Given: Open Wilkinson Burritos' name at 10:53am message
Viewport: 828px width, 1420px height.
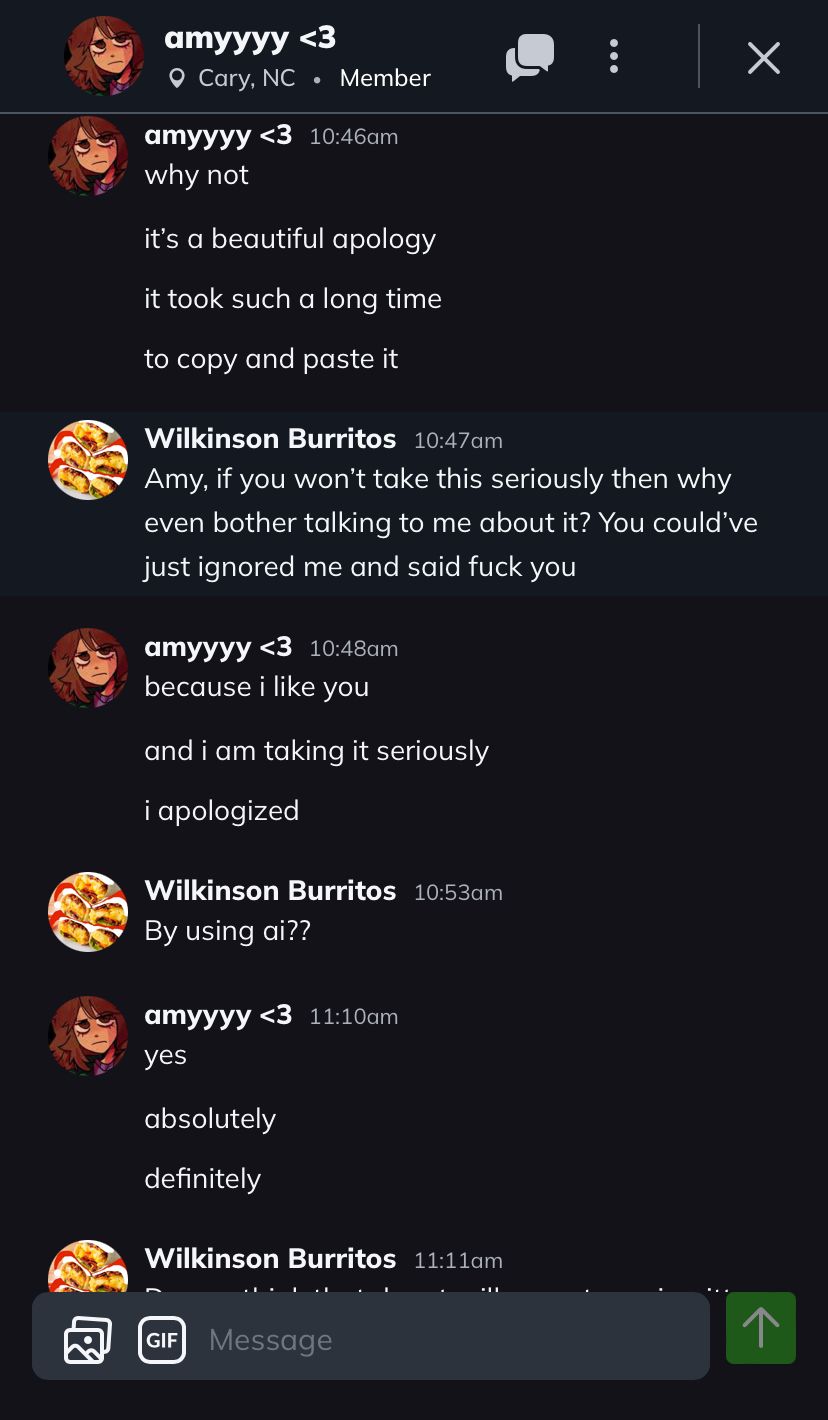Looking at the screenshot, I should (x=270, y=891).
